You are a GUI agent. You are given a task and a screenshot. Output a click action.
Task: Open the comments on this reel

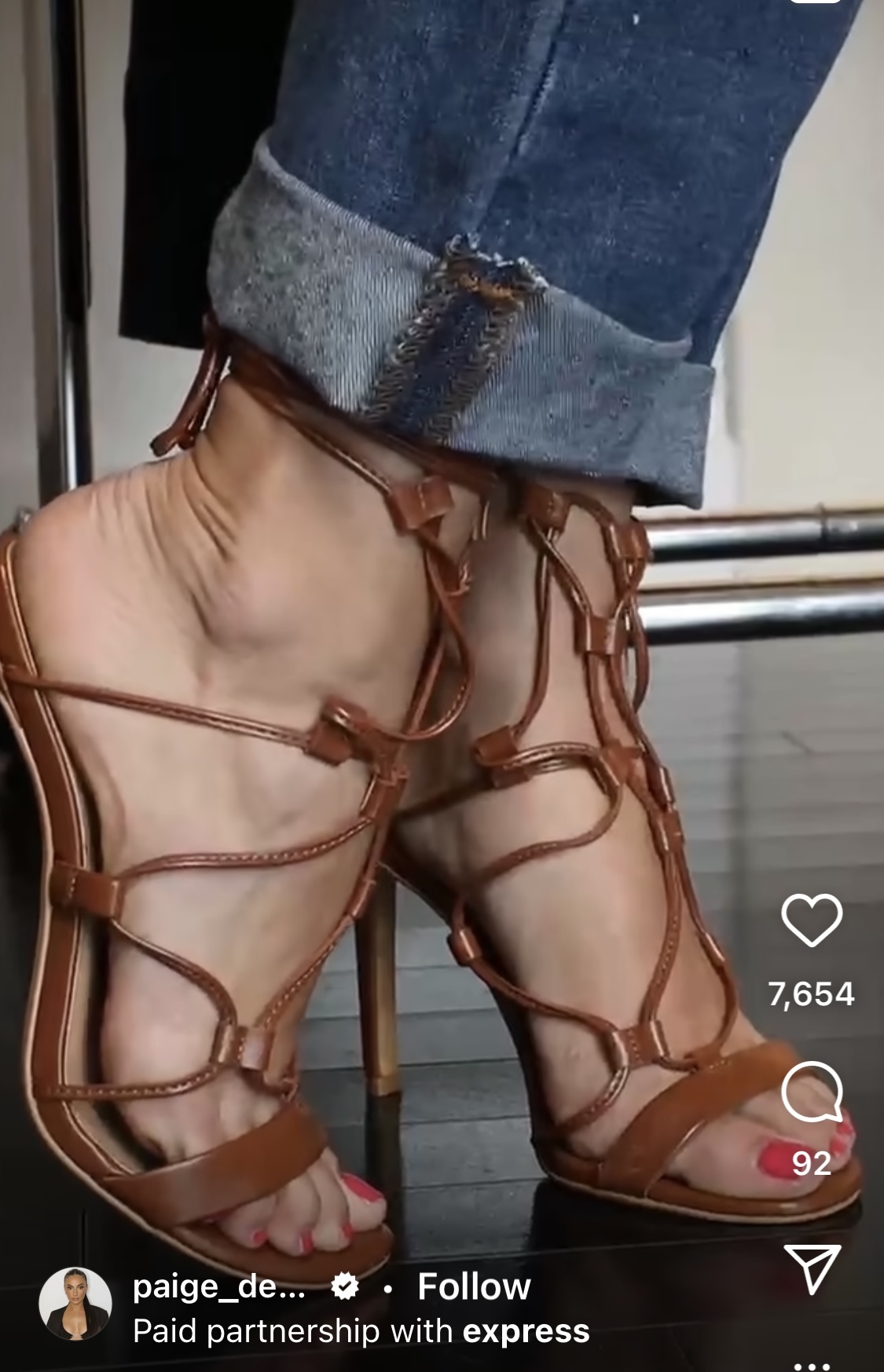coord(812,1092)
